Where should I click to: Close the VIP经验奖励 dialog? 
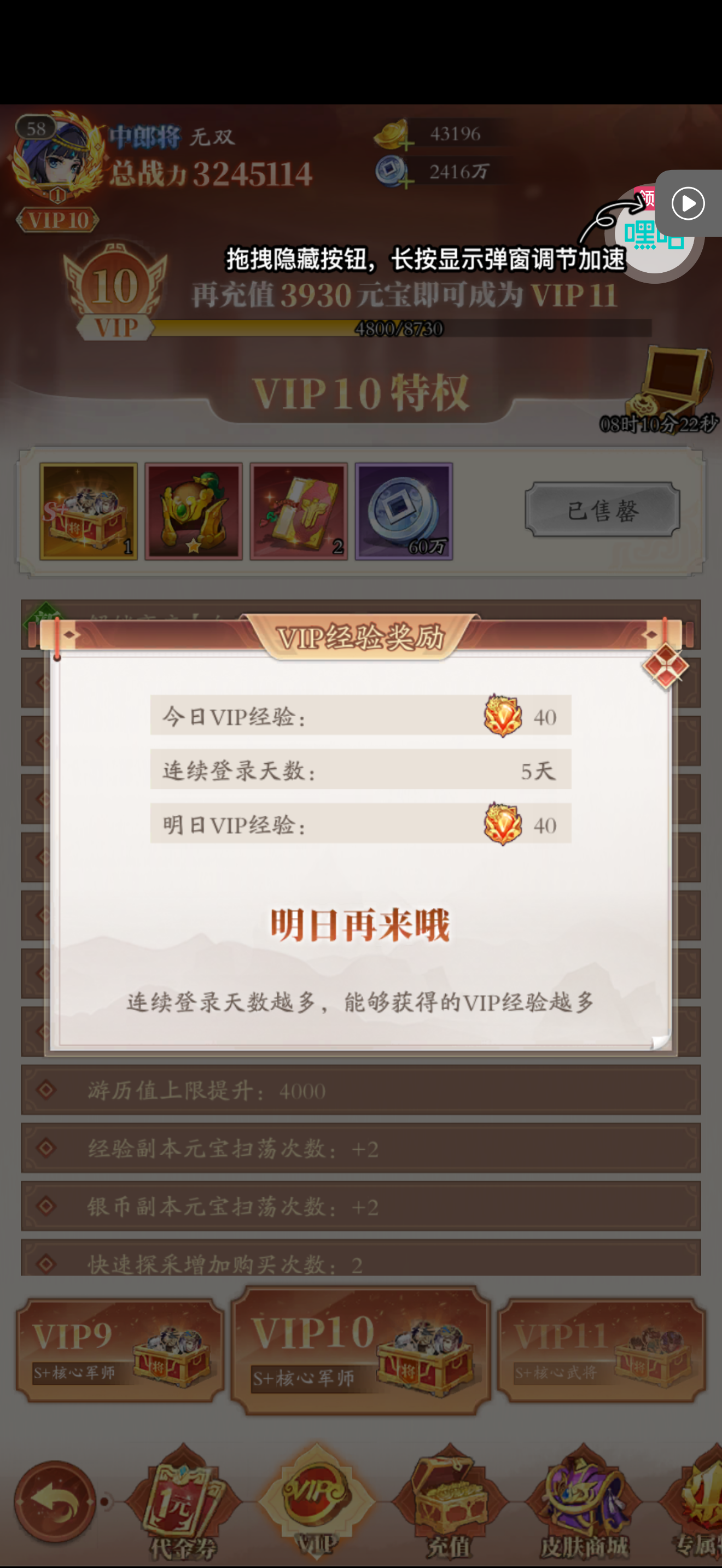pyautogui.click(x=664, y=667)
